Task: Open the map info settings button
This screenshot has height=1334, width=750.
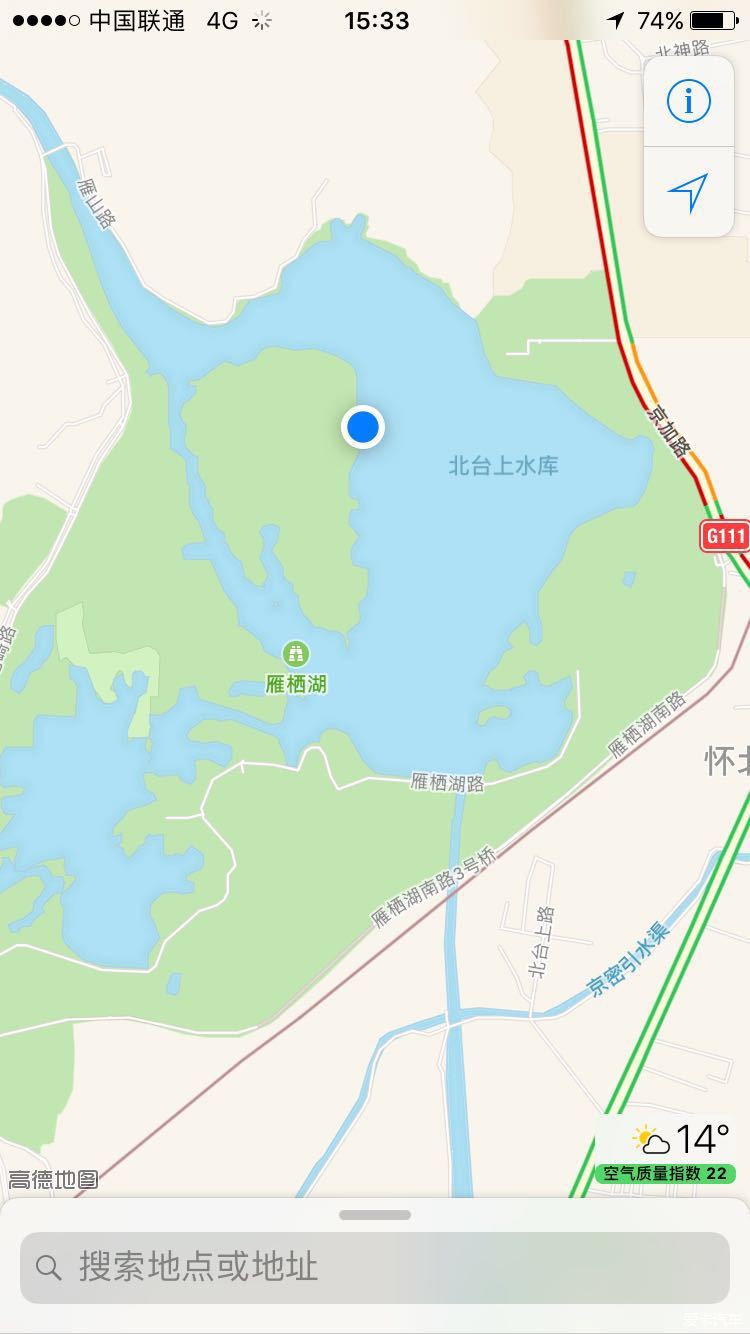Action: 689,101
